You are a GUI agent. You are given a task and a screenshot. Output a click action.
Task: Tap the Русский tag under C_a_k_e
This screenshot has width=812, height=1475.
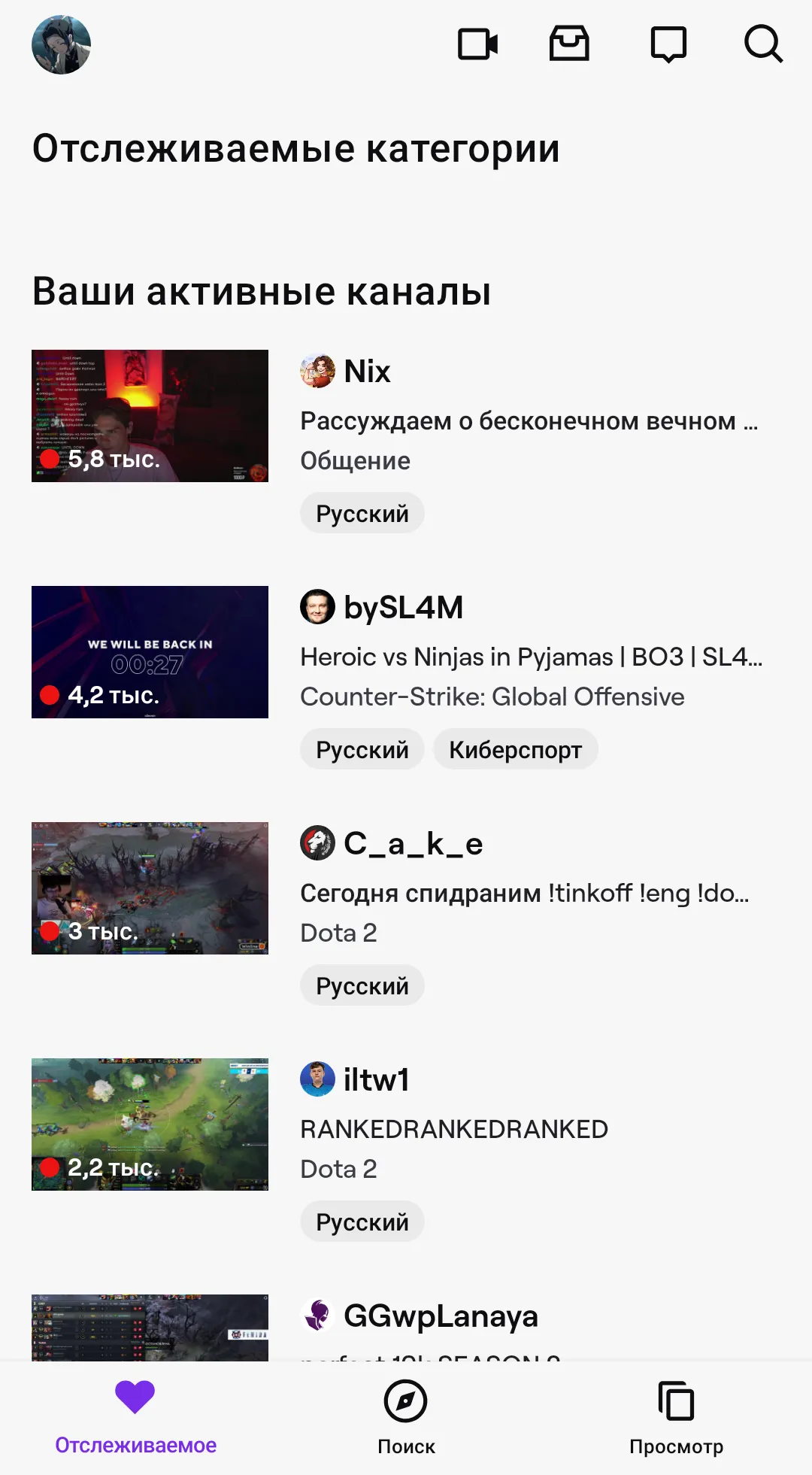(x=362, y=986)
